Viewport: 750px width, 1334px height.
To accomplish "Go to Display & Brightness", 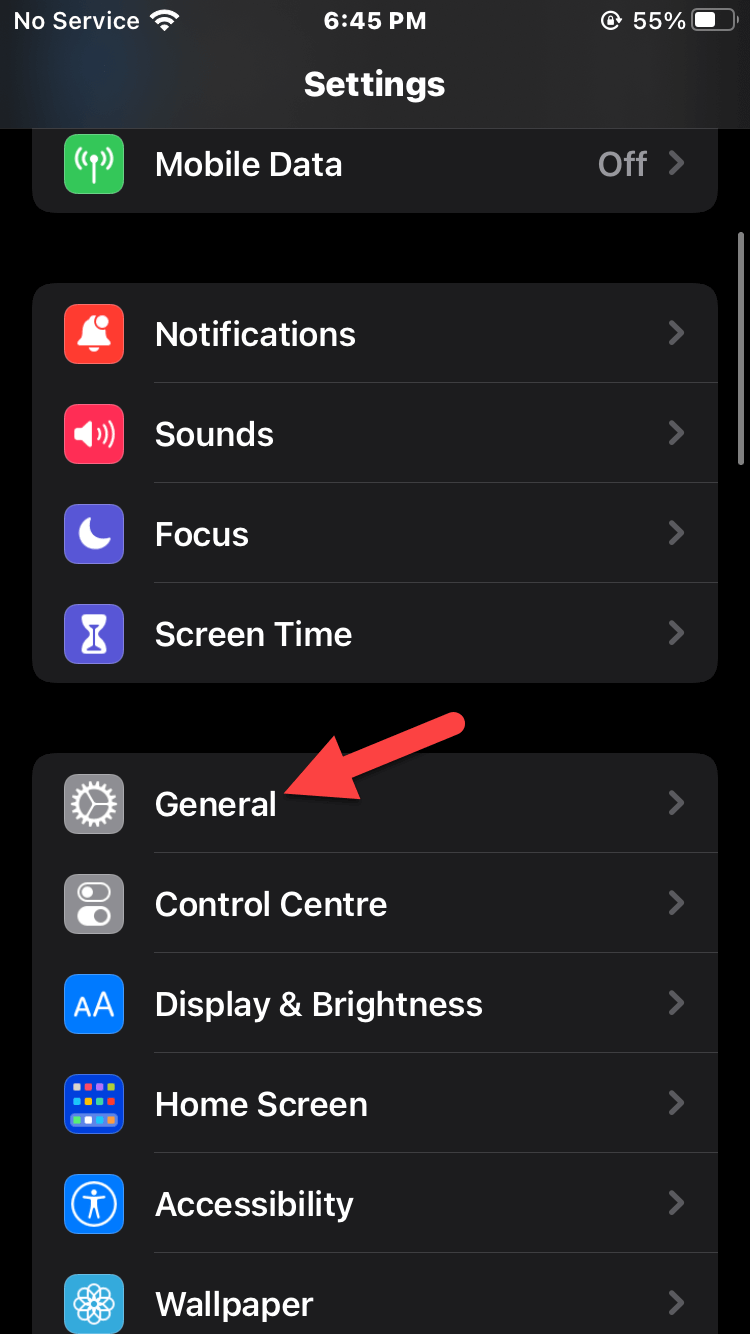I will (x=375, y=1004).
